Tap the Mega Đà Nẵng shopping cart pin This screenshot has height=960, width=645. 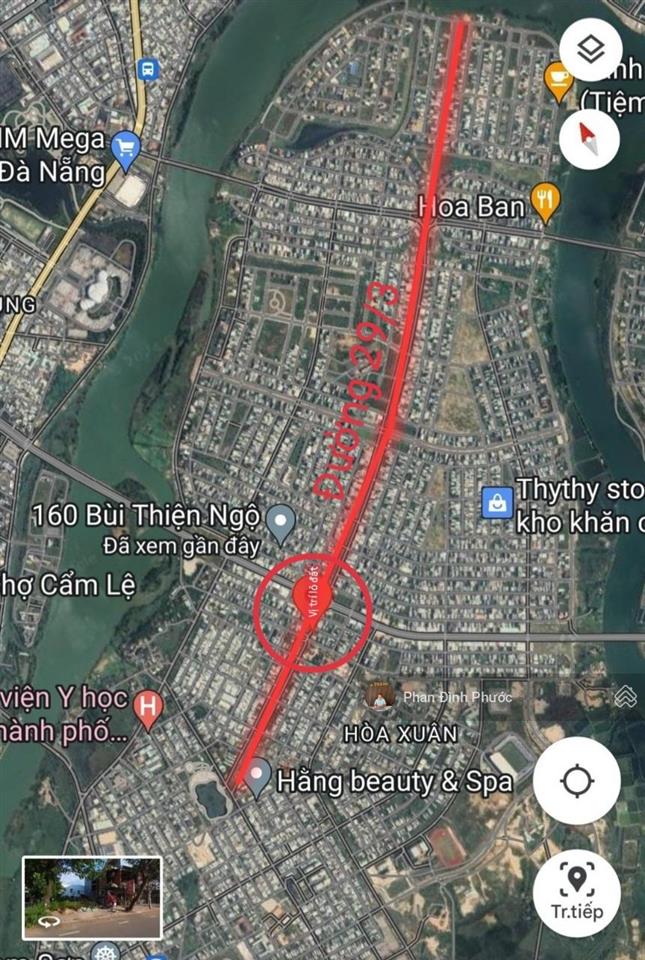tap(126, 150)
